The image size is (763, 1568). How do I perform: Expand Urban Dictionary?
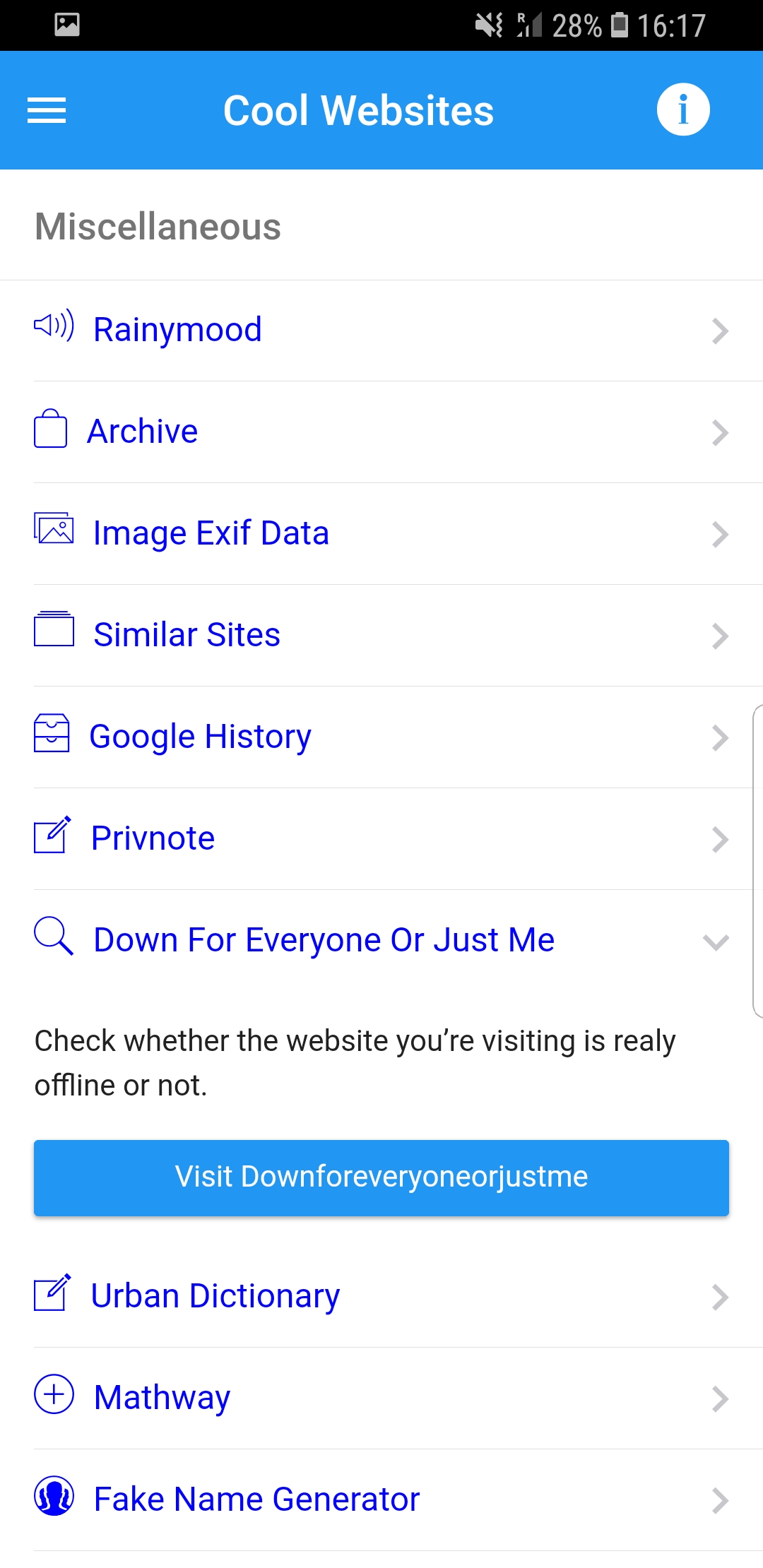pos(381,1297)
